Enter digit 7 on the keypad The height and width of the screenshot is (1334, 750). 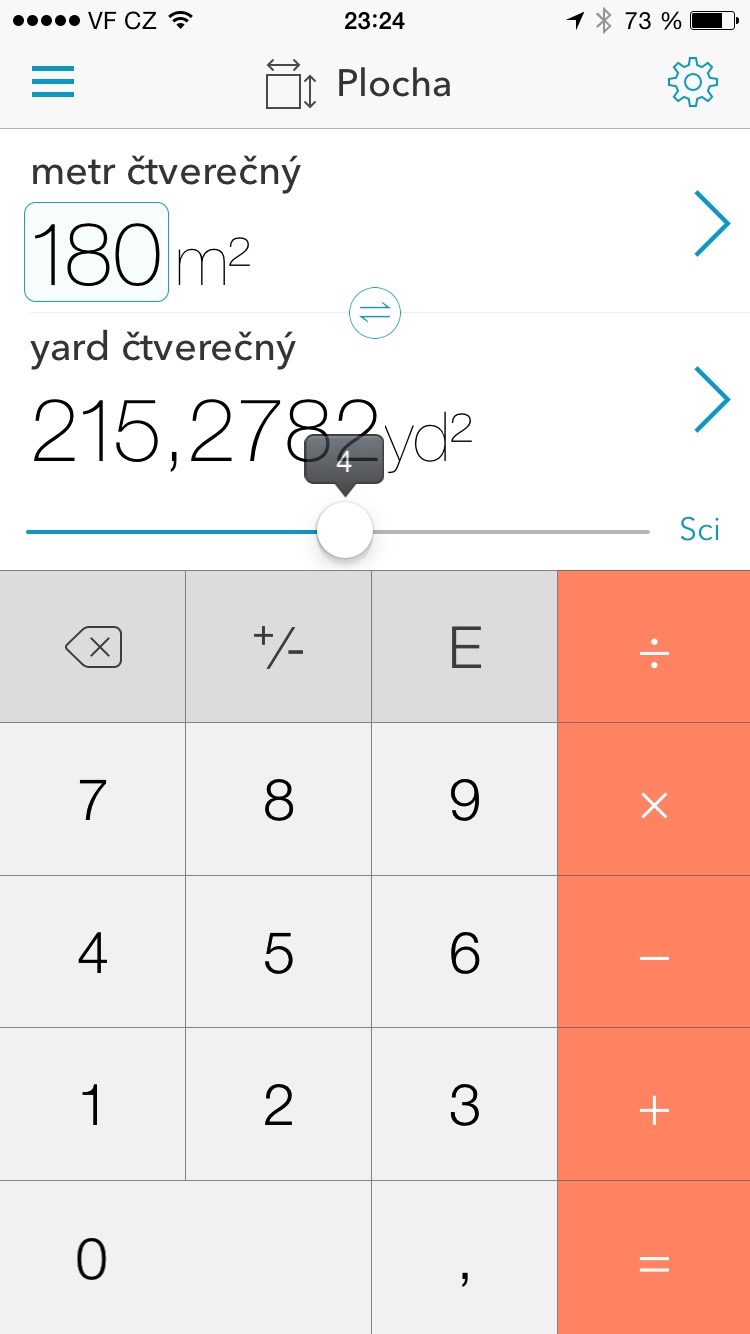[x=93, y=800]
